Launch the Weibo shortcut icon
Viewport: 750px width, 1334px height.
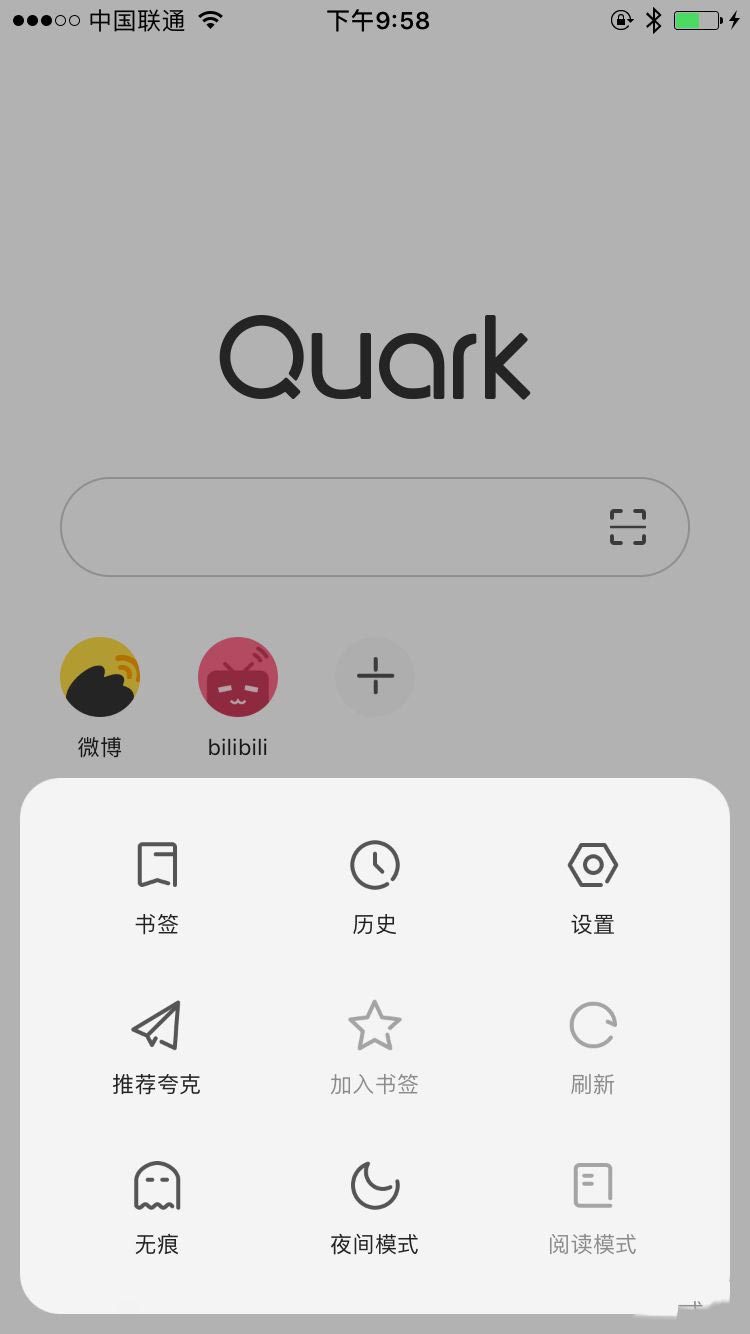tap(100, 676)
